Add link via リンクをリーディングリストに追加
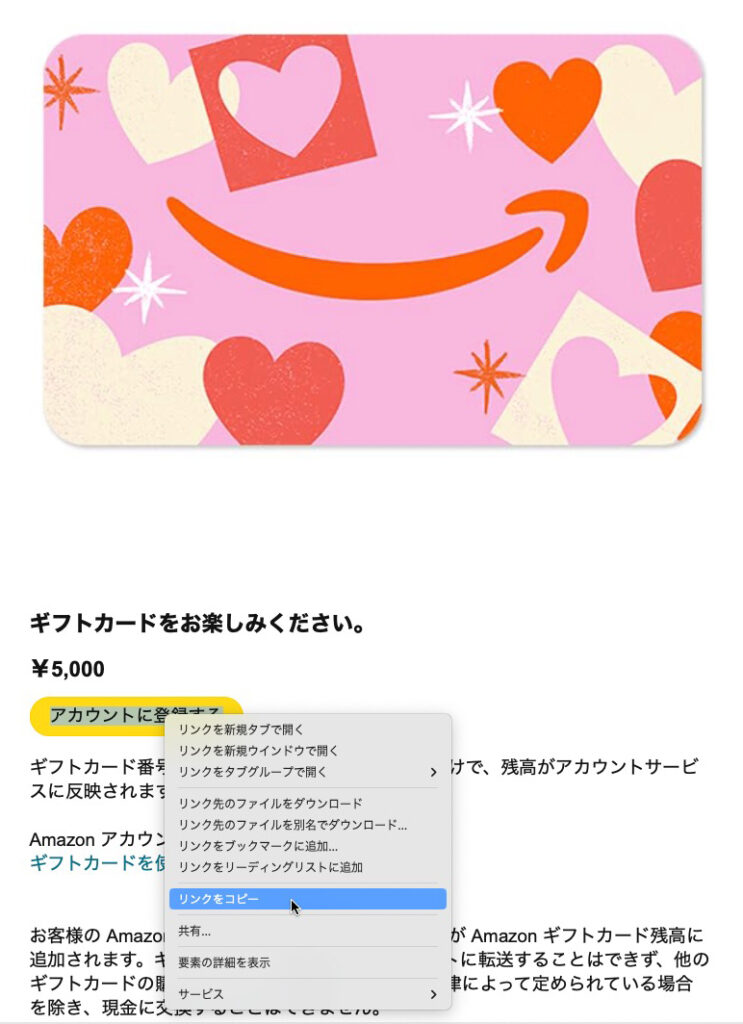The width and height of the screenshot is (743, 1024). pyautogui.click(x=270, y=867)
